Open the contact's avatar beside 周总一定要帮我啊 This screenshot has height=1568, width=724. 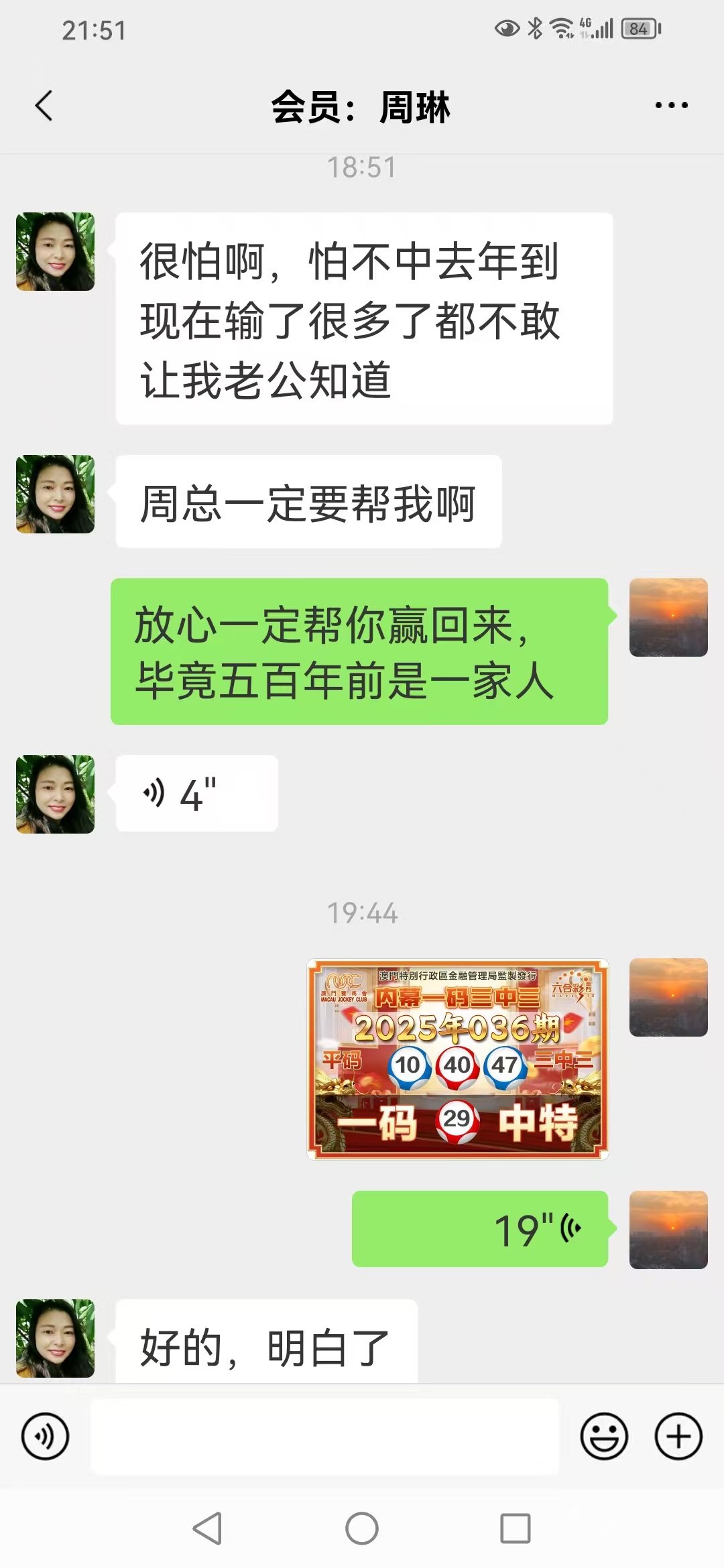(55, 495)
